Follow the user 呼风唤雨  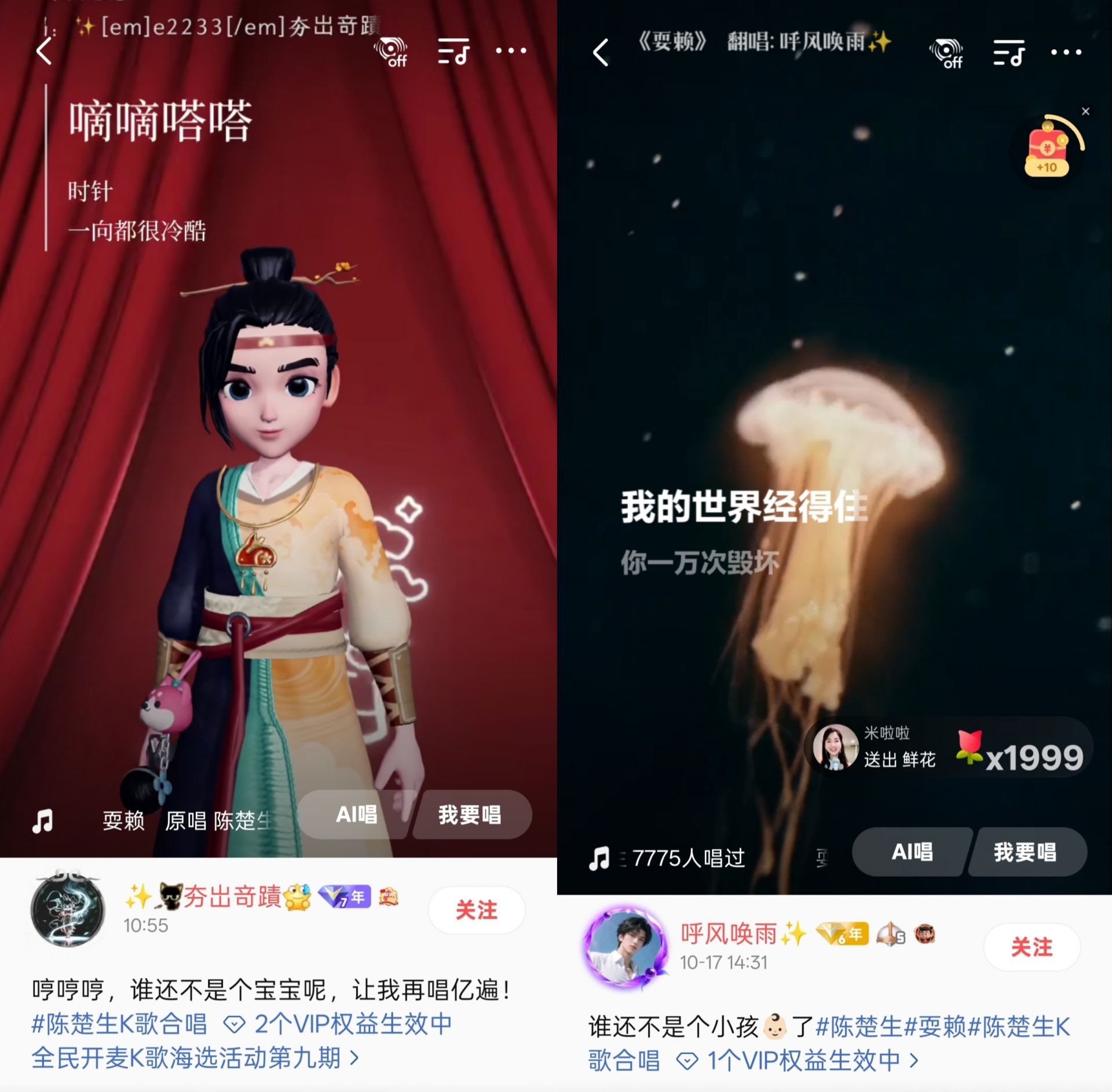click(1031, 947)
